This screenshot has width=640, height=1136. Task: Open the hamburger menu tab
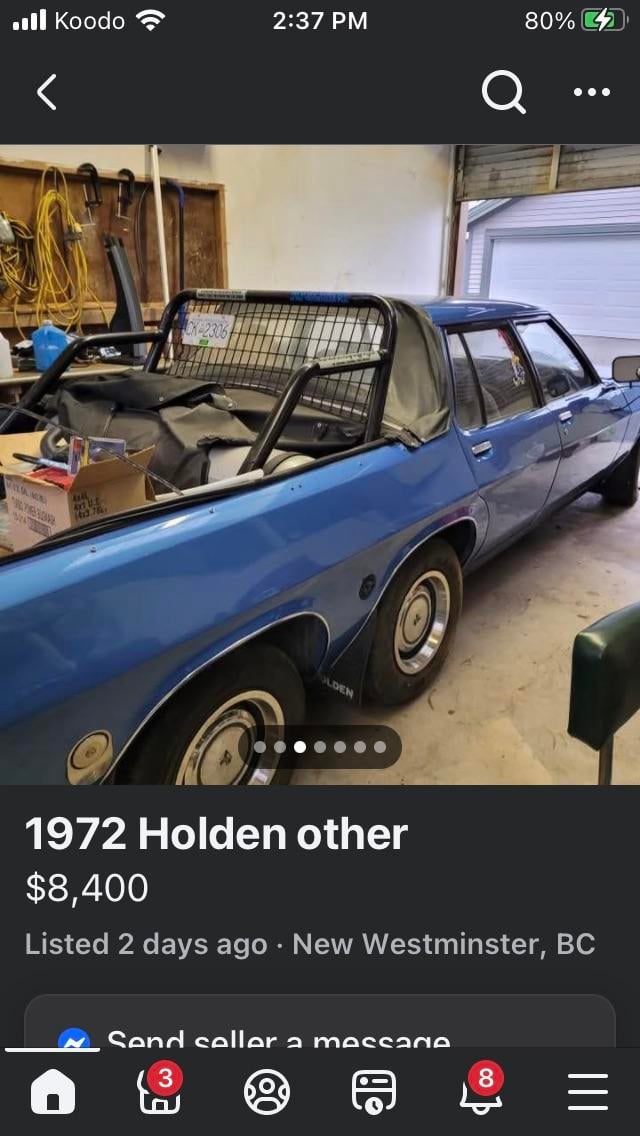[x=587, y=1091]
